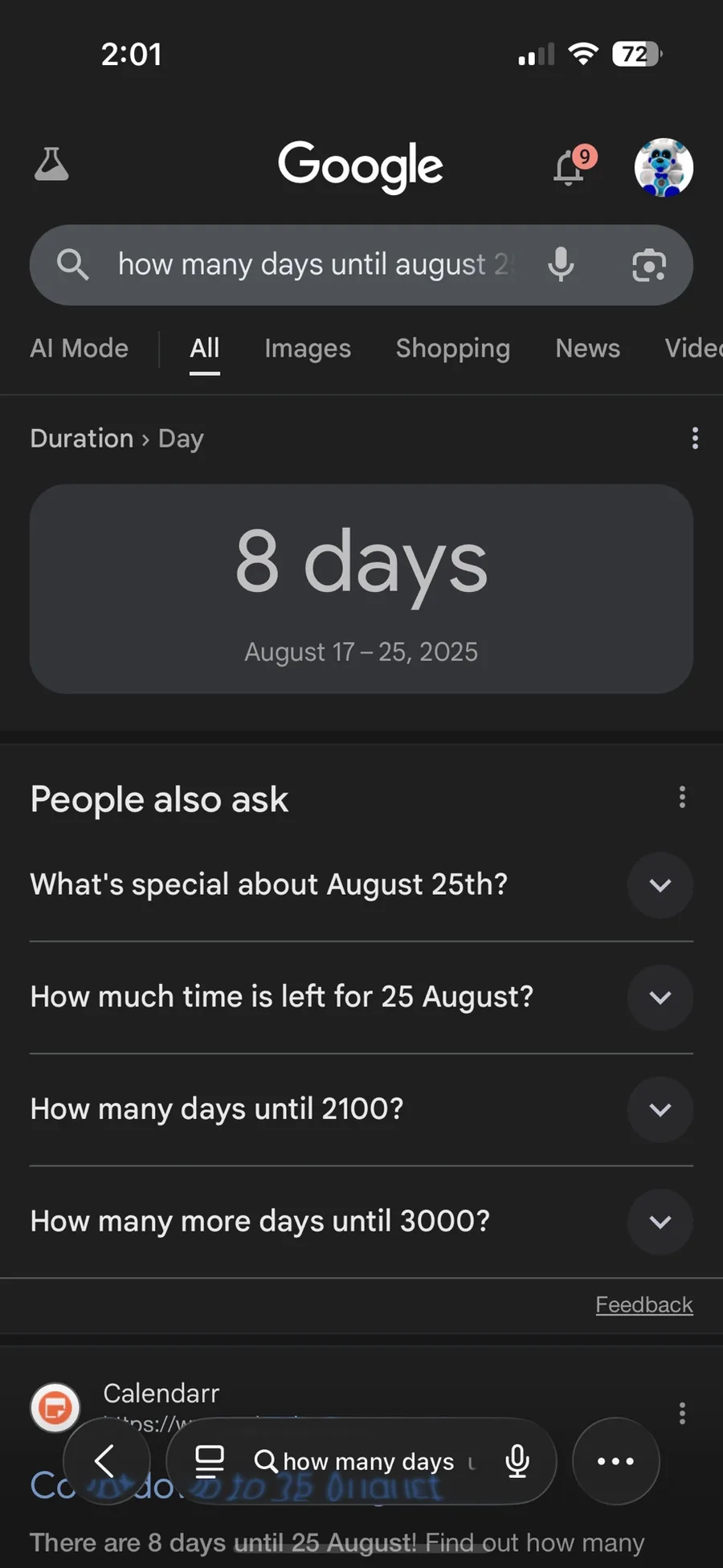
Task: Open Google Lens camera search
Action: click(649, 265)
